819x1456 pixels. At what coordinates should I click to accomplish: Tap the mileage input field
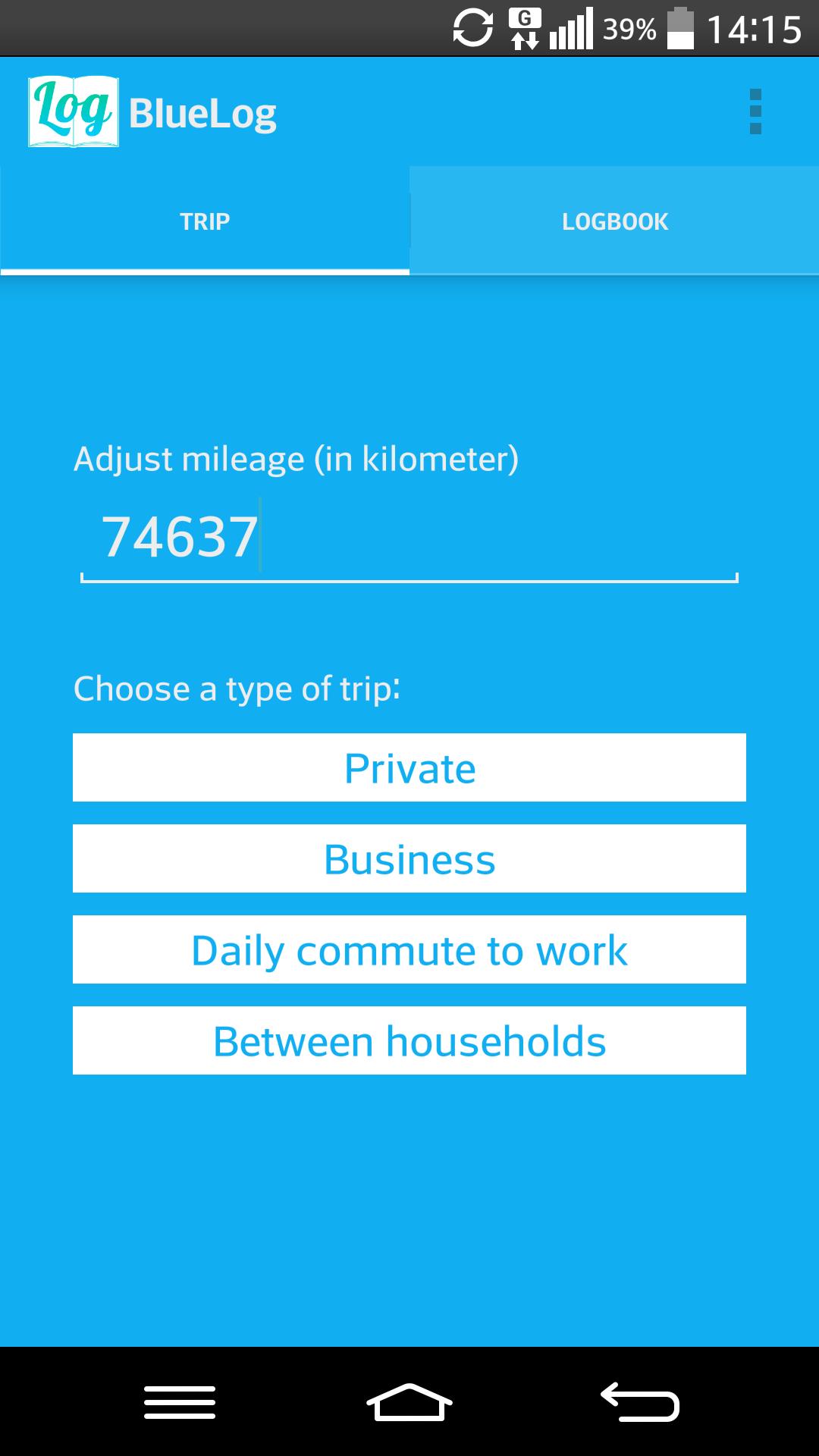point(409,538)
